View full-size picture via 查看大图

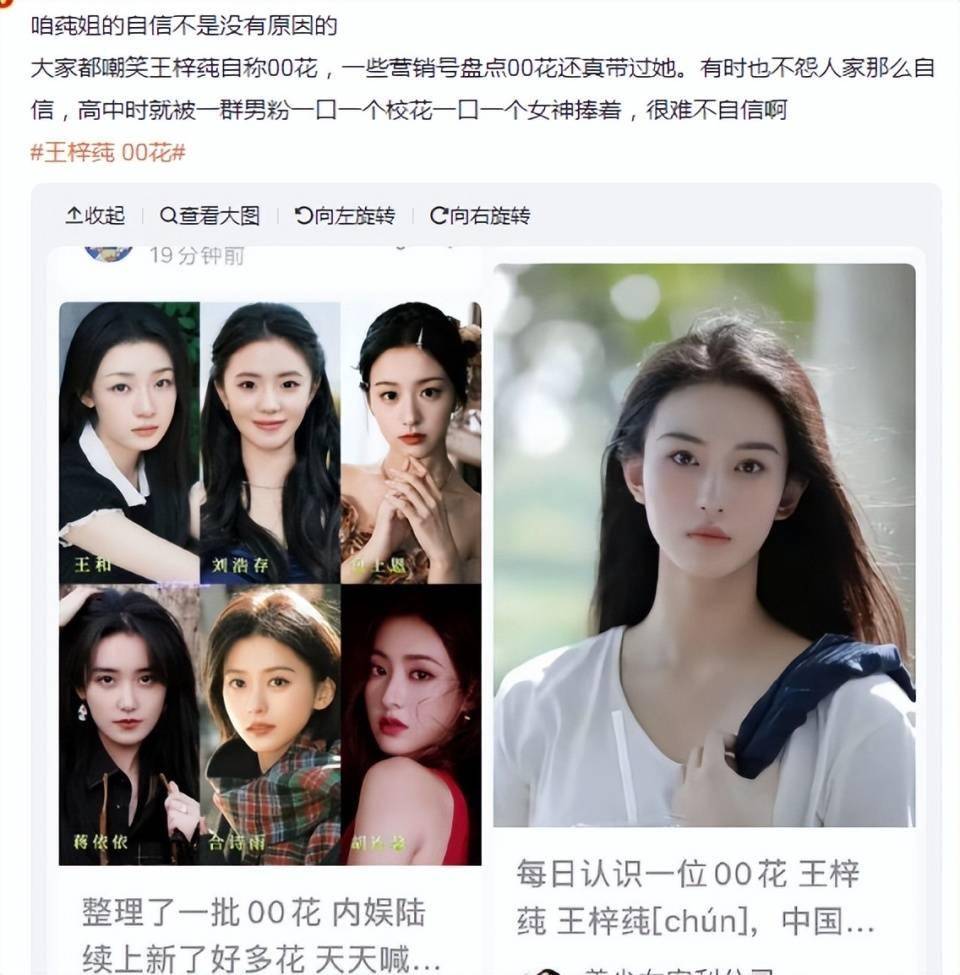coord(210,215)
